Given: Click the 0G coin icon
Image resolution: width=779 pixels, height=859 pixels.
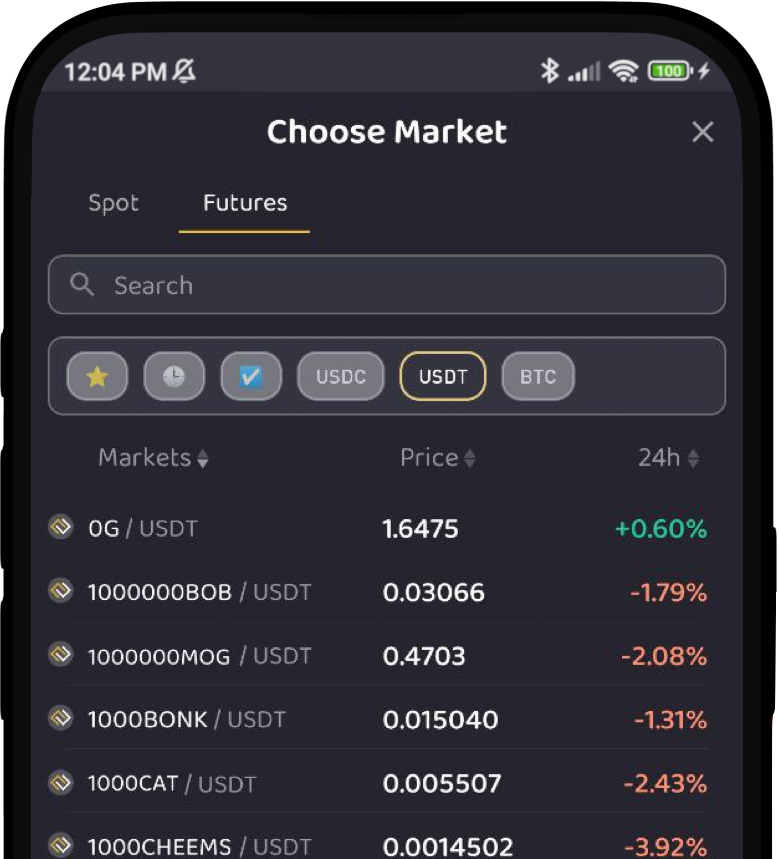Looking at the screenshot, I should pos(60,527).
